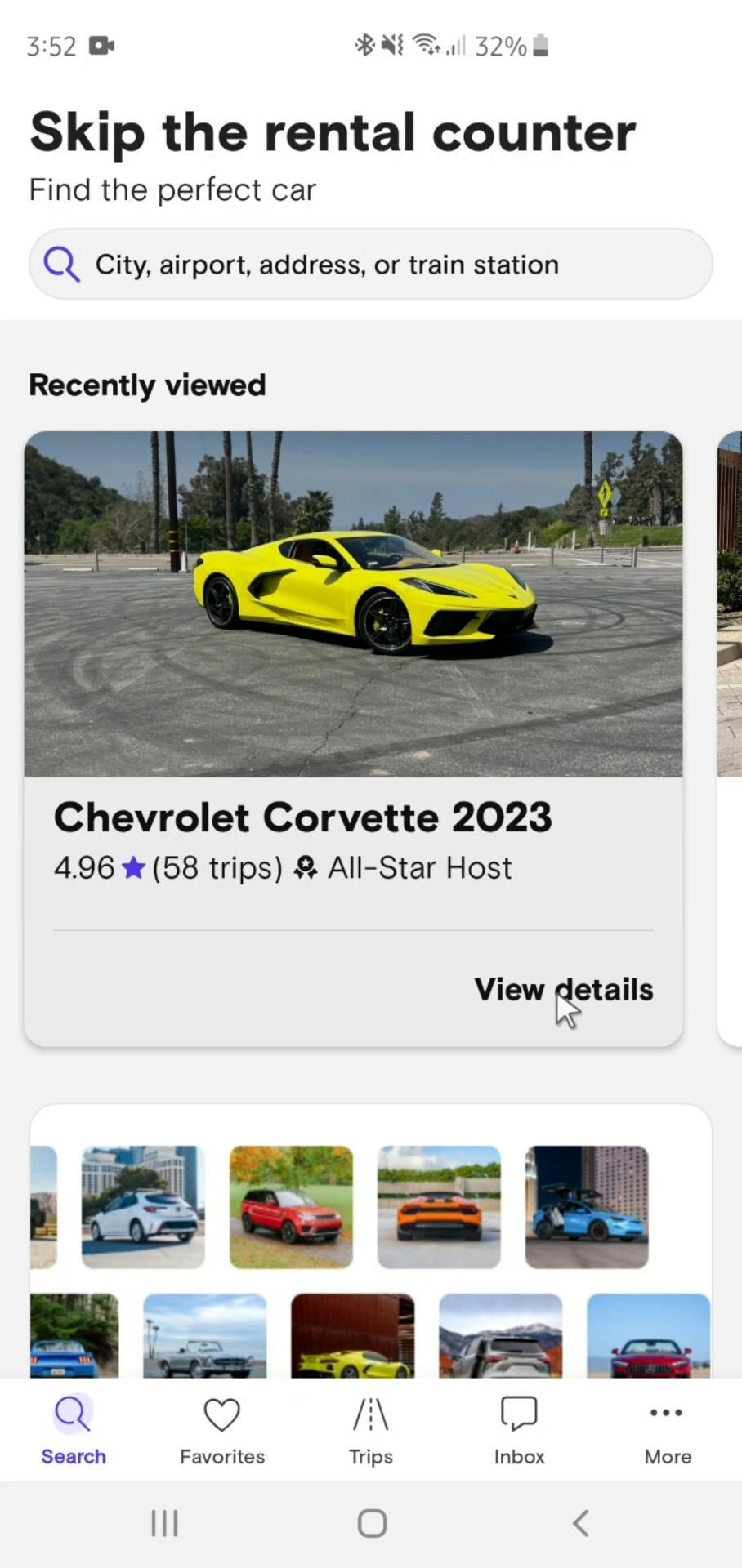Show the More menu tab
This screenshot has height=1568, width=742.
pos(668,1431)
